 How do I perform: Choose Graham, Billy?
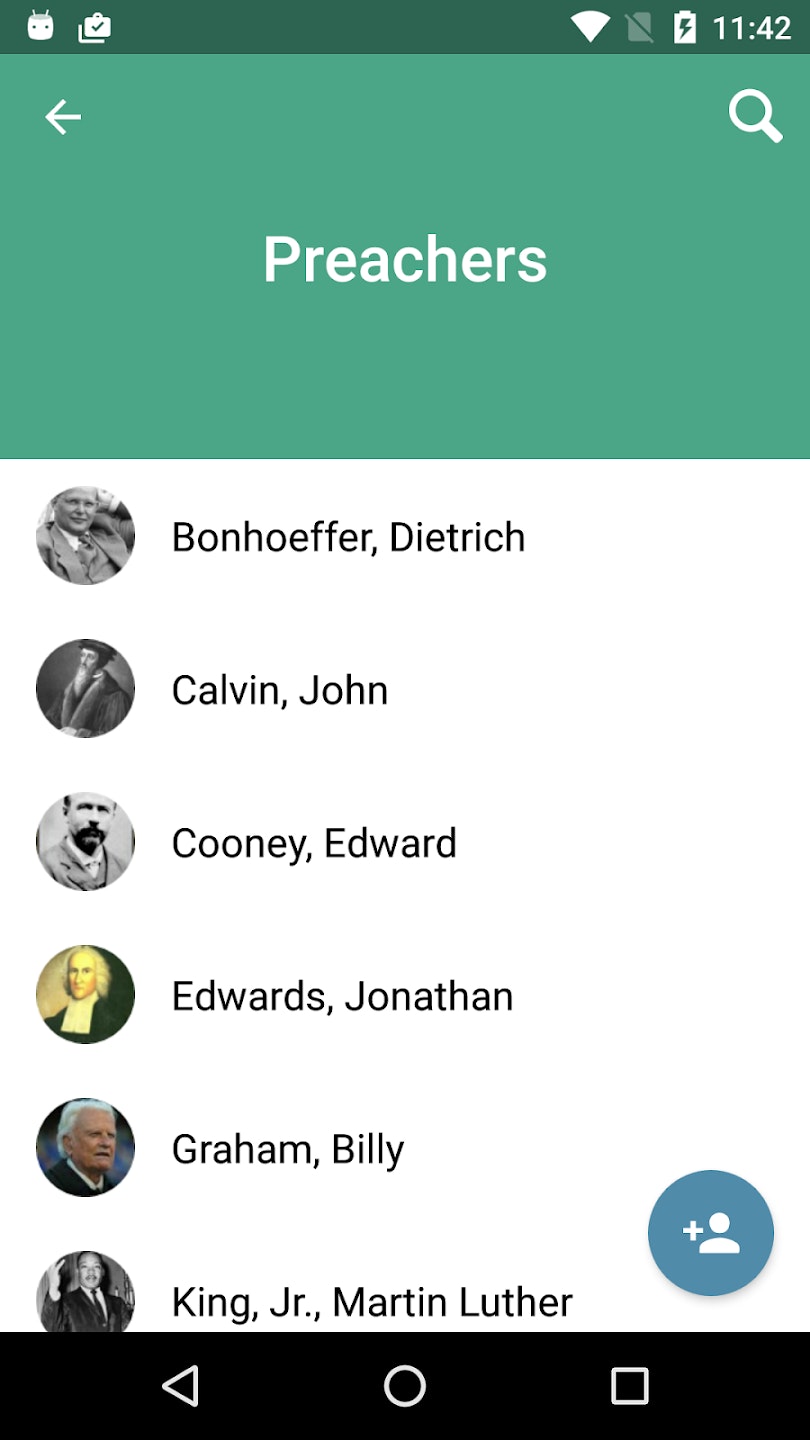288,1149
